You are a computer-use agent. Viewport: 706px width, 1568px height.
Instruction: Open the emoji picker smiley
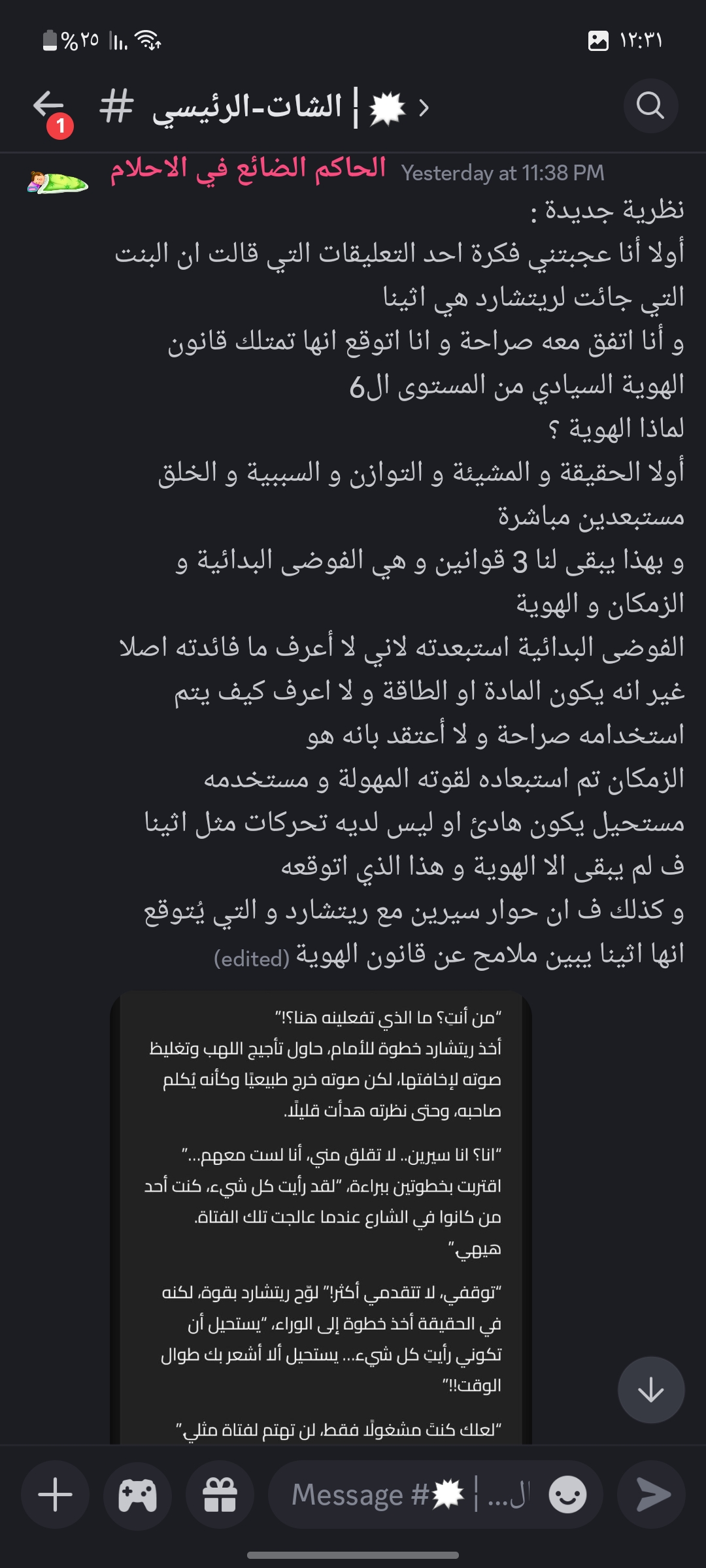pos(567,1495)
